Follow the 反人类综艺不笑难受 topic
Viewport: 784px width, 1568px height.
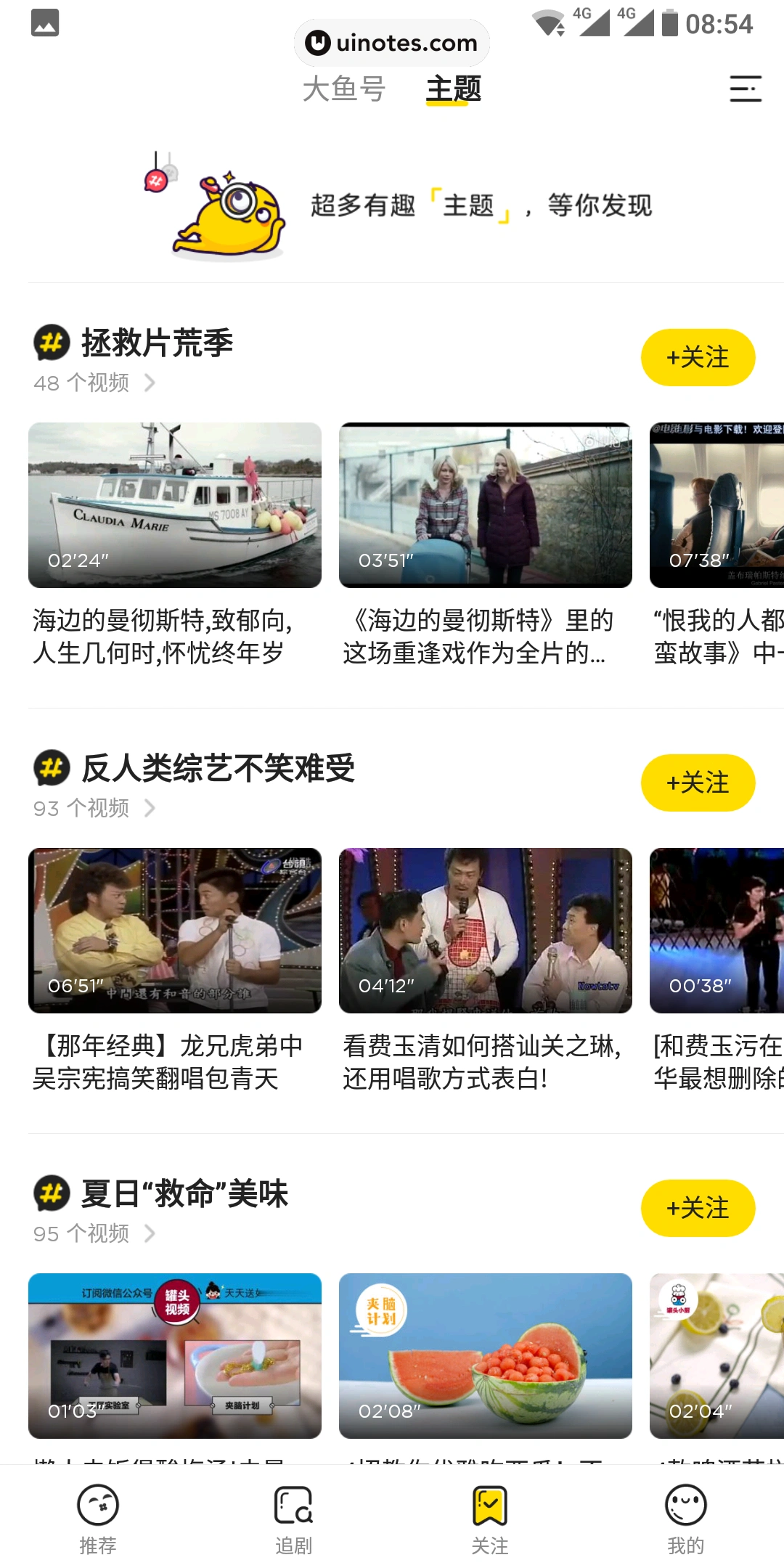[x=698, y=783]
